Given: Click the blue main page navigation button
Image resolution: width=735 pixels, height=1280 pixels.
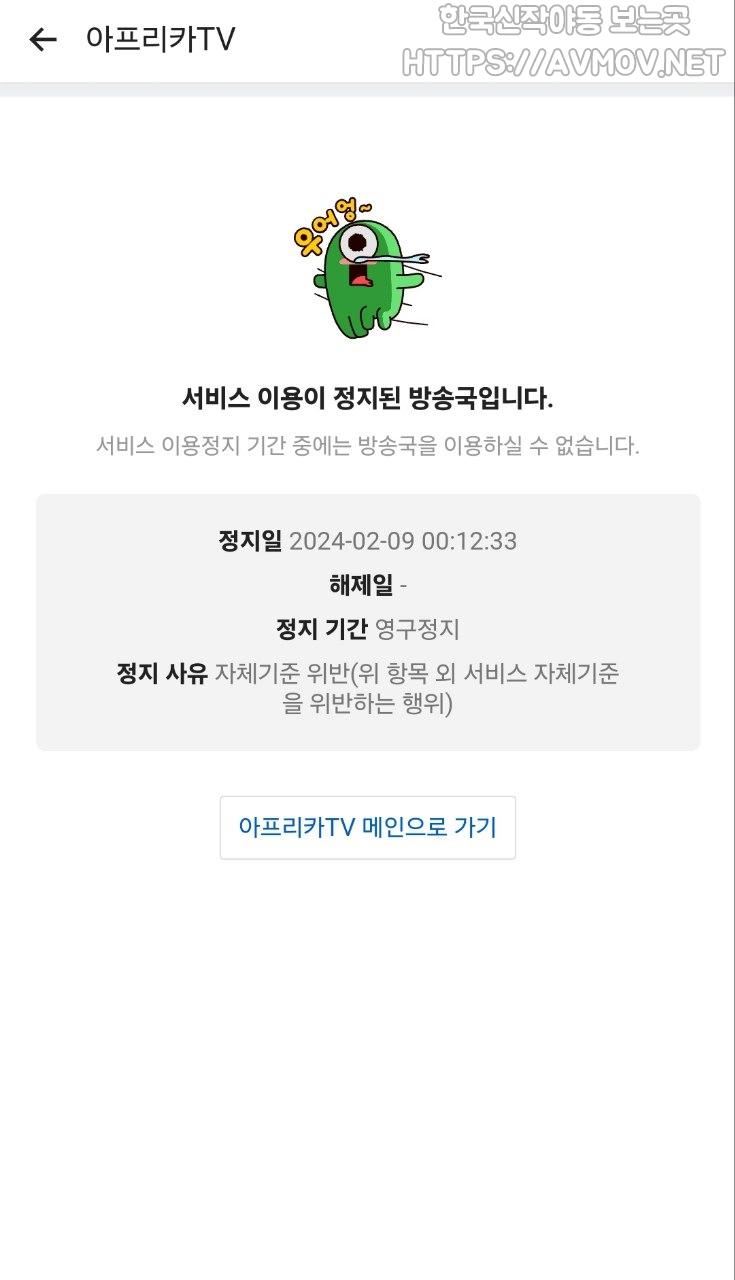Looking at the screenshot, I should [x=367, y=827].
